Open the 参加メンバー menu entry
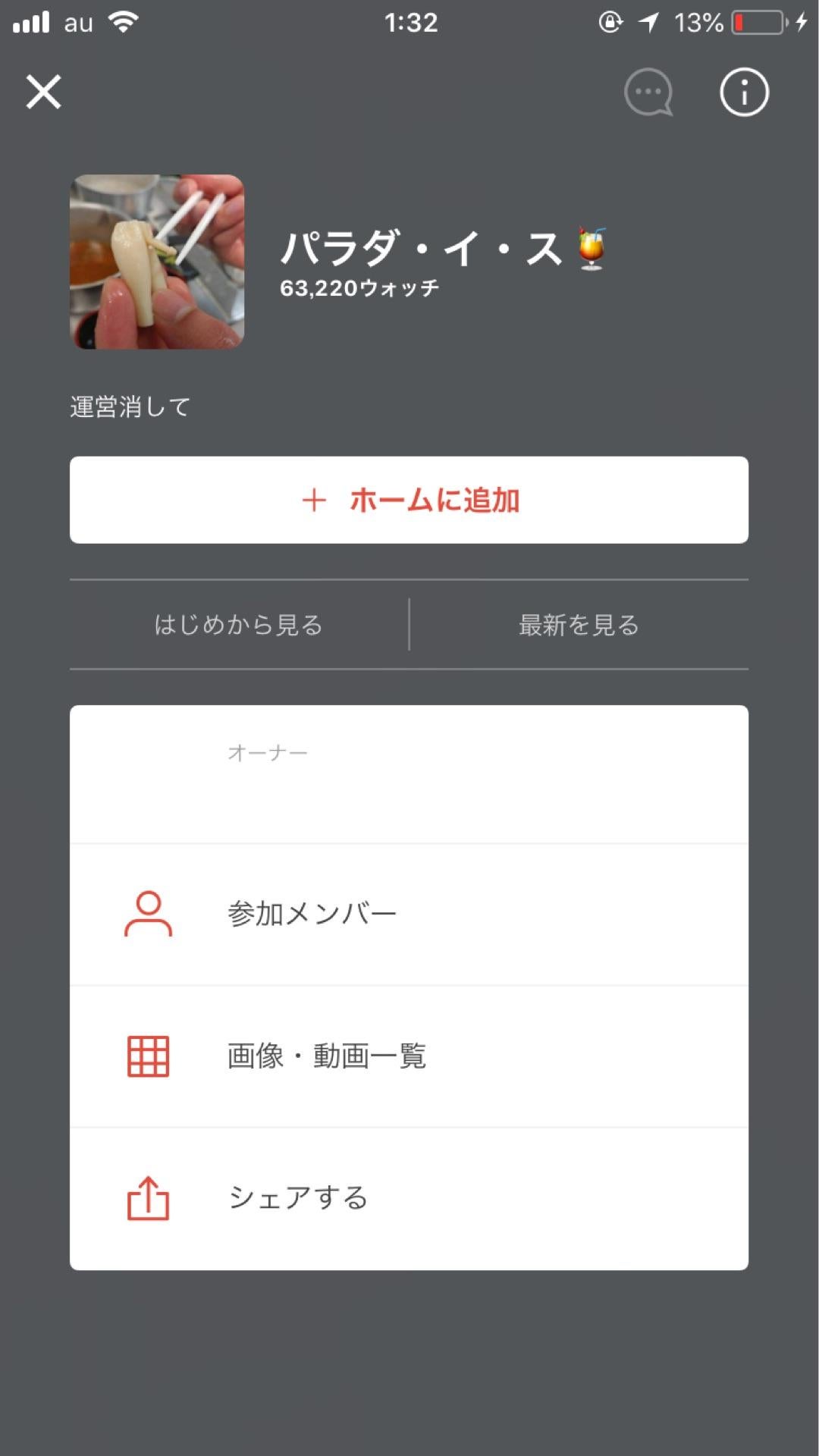The height and width of the screenshot is (1456, 819). 309,914
